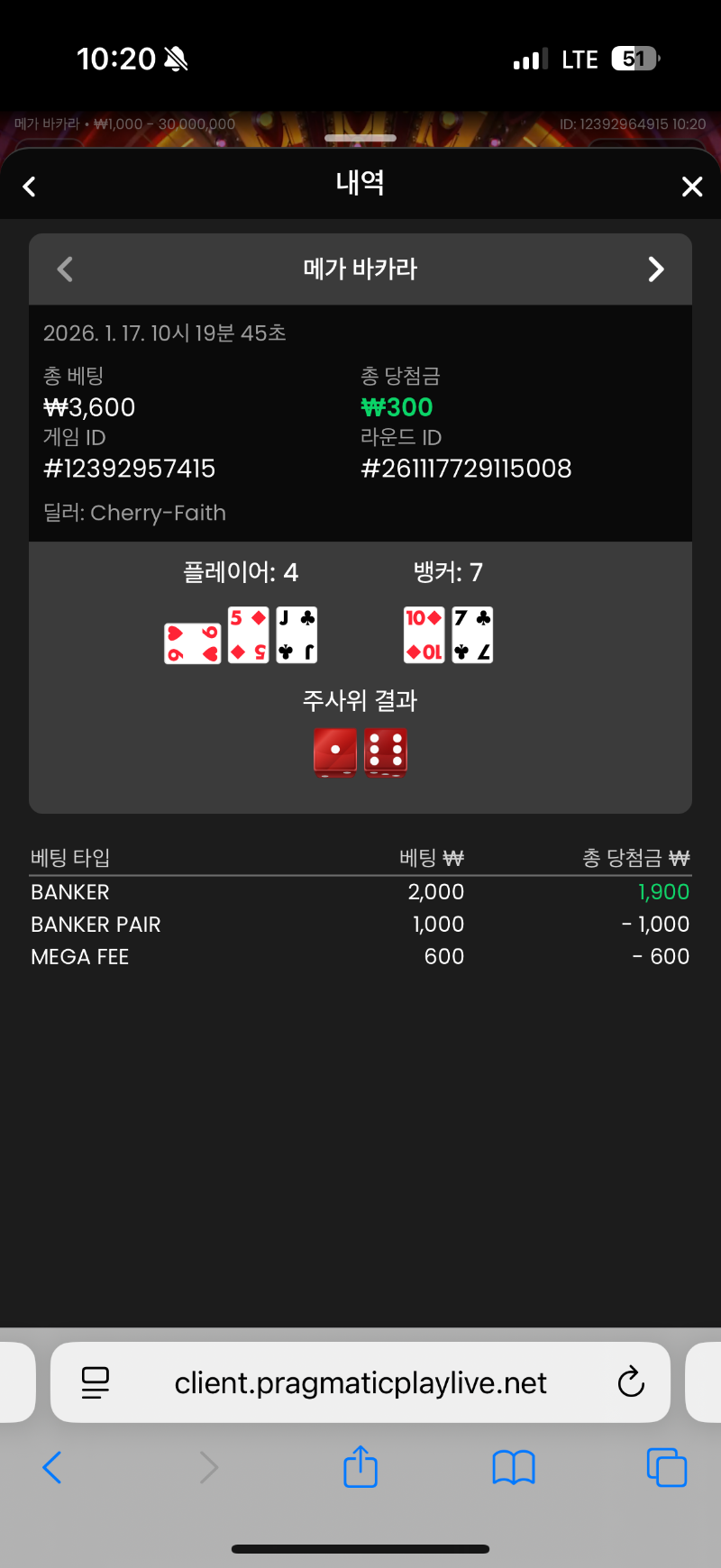Close the 내역 history panel

pos(691,187)
